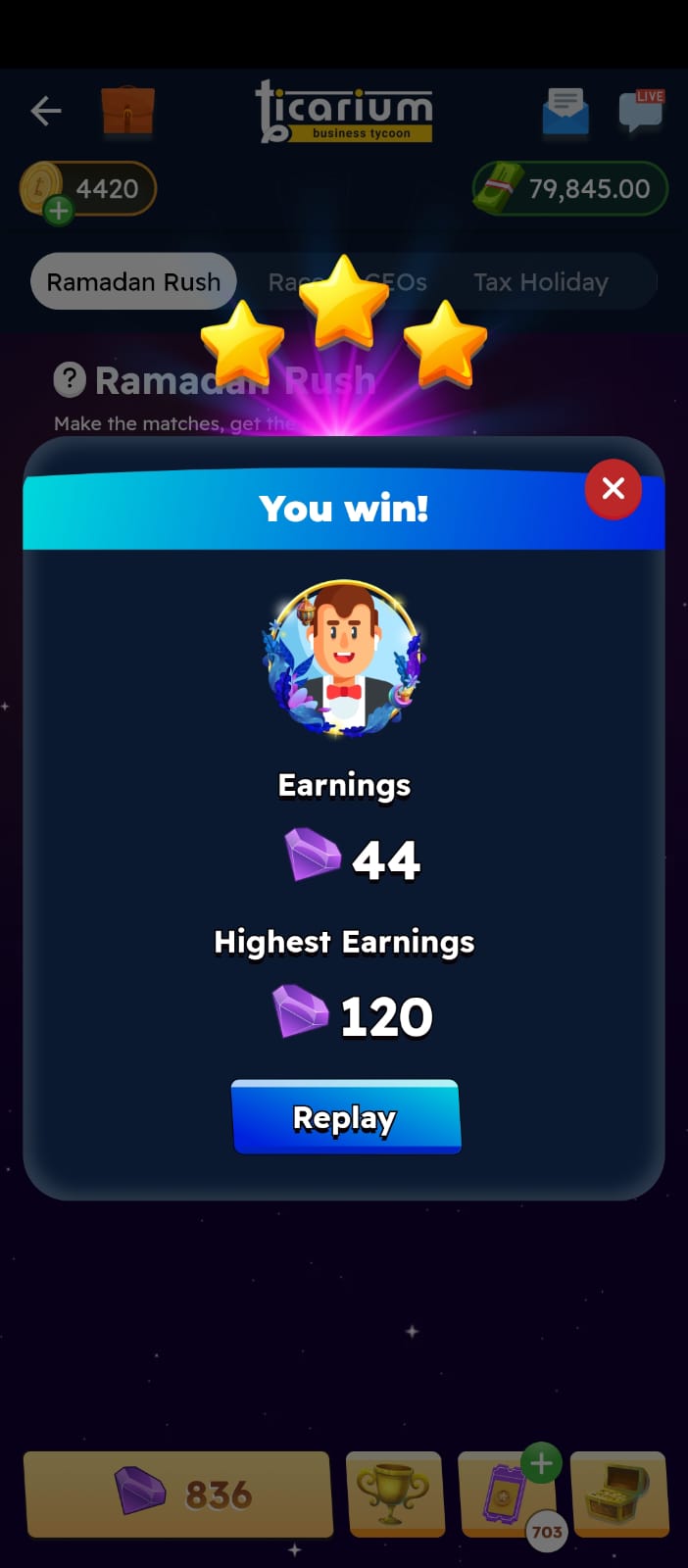Close the You win dialog
Screen dimensions: 688x1568
[613, 488]
